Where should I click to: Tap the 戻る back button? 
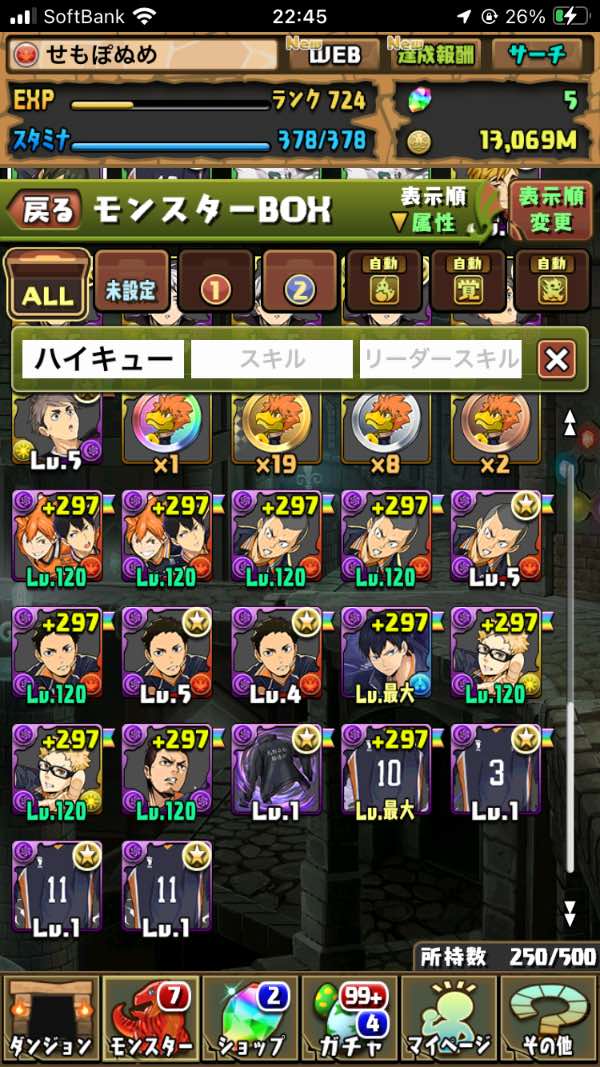click(44, 210)
